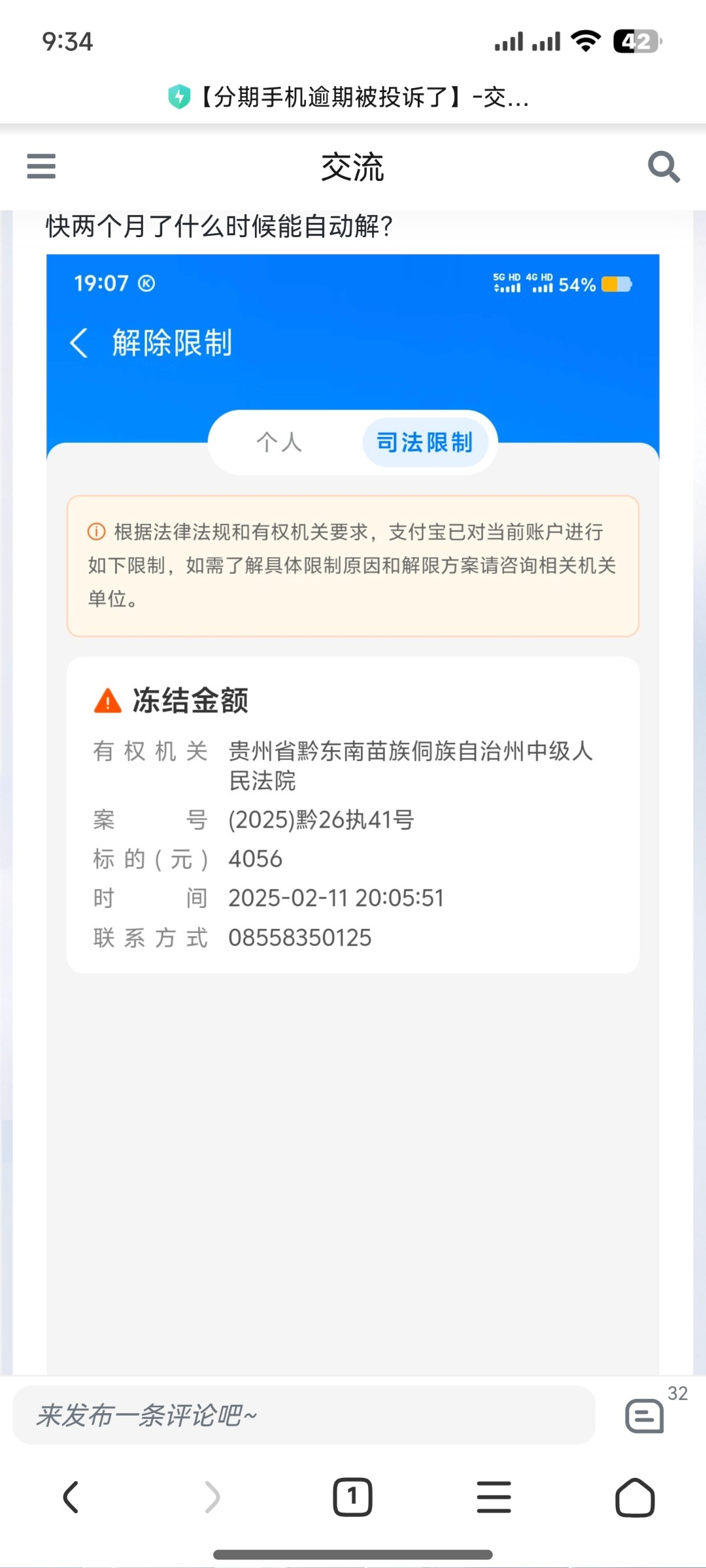Image resolution: width=706 pixels, height=1568 pixels.
Task: Tap the page title address bar
Action: pos(353,97)
